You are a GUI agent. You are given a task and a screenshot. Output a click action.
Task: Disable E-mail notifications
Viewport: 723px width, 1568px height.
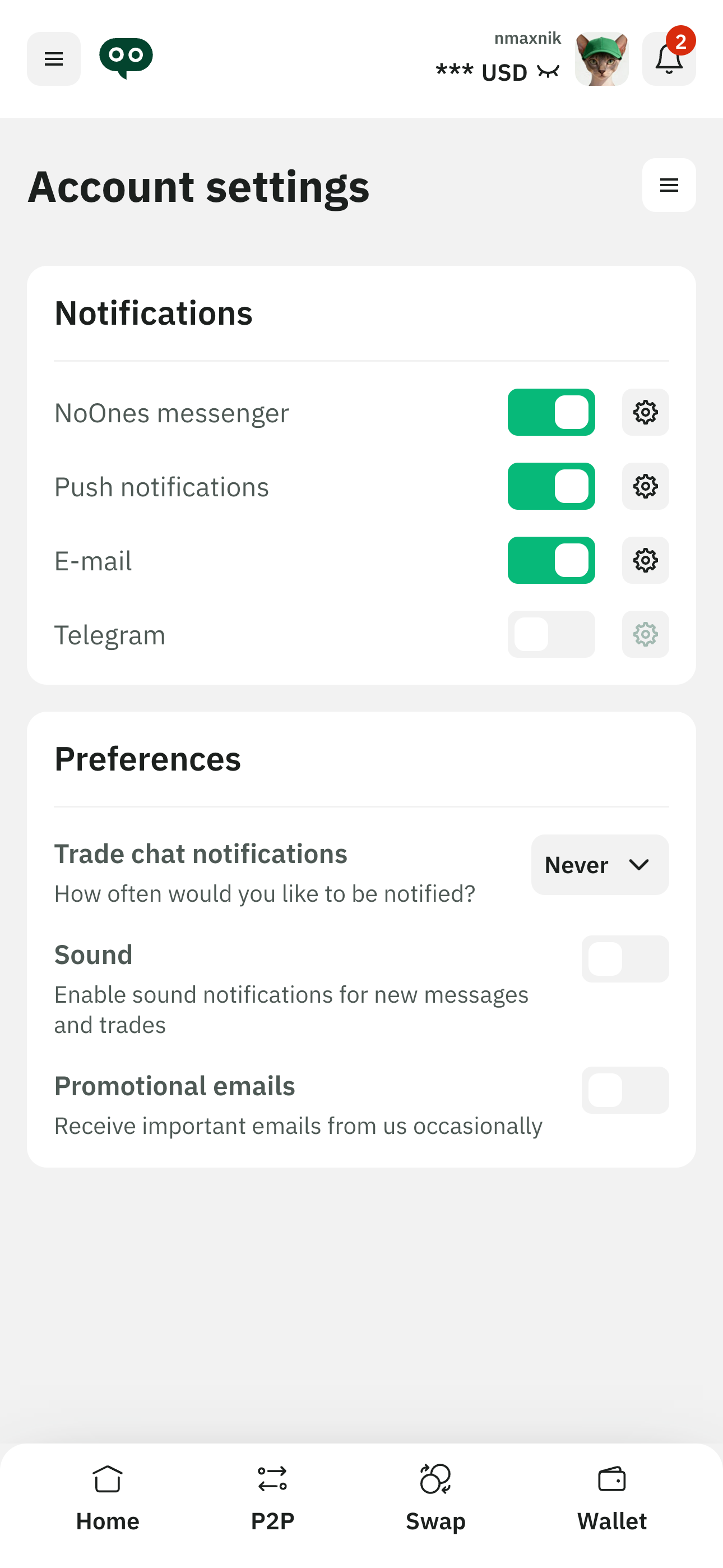[x=551, y=560]
